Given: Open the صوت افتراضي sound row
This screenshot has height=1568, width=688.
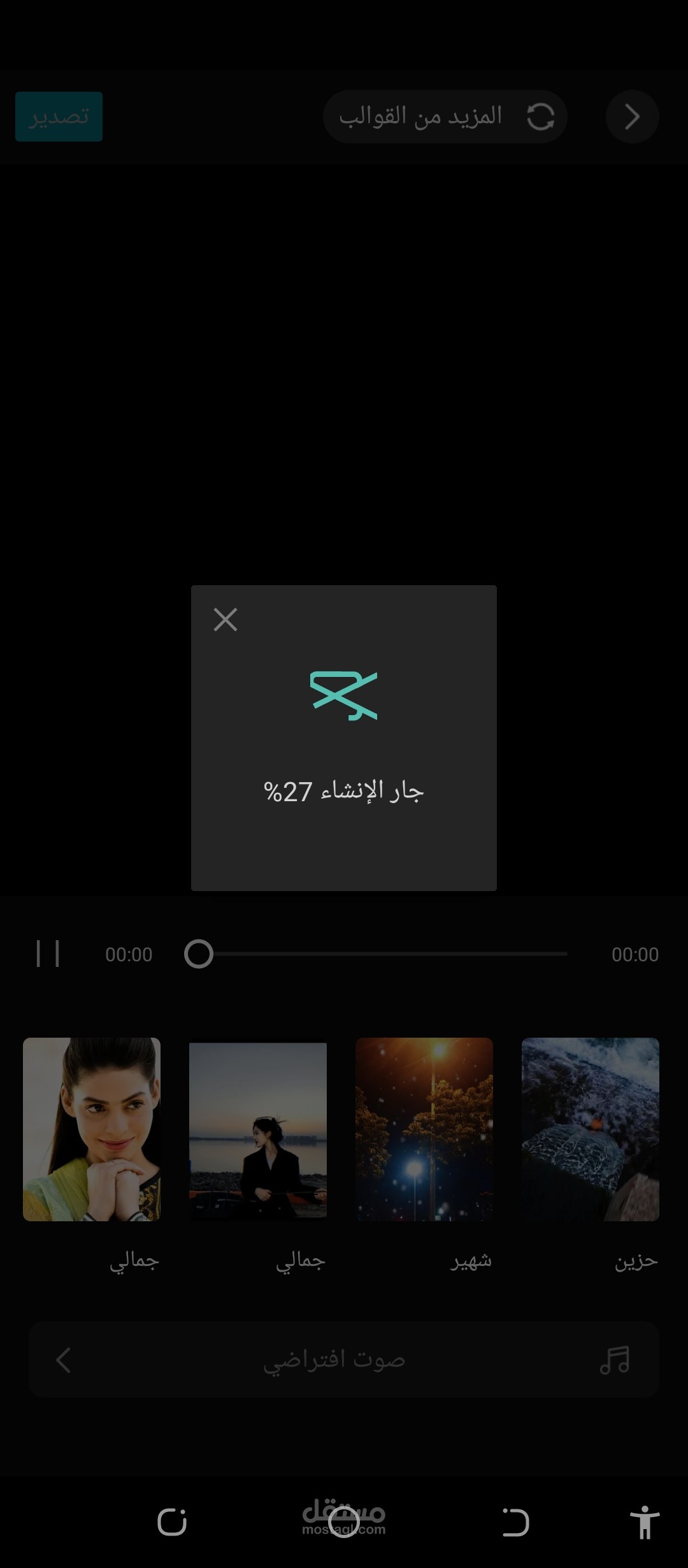Looking at the screenshot, I should pyautogui.click(x=344, y=1360).
